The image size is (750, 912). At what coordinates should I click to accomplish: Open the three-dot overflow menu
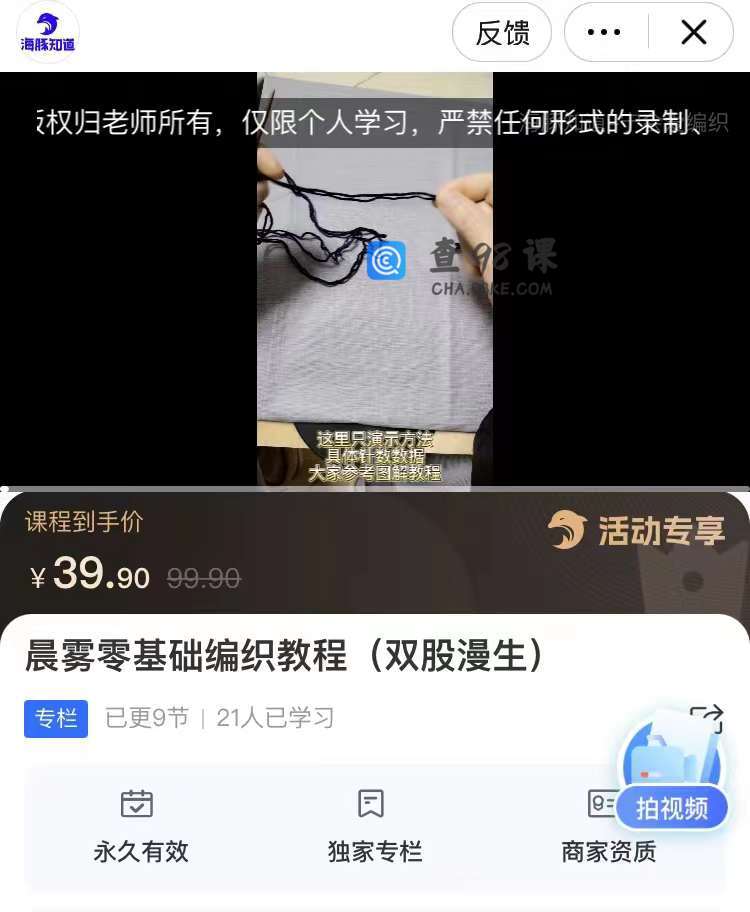pyautogui.click(x=604, y=33)
